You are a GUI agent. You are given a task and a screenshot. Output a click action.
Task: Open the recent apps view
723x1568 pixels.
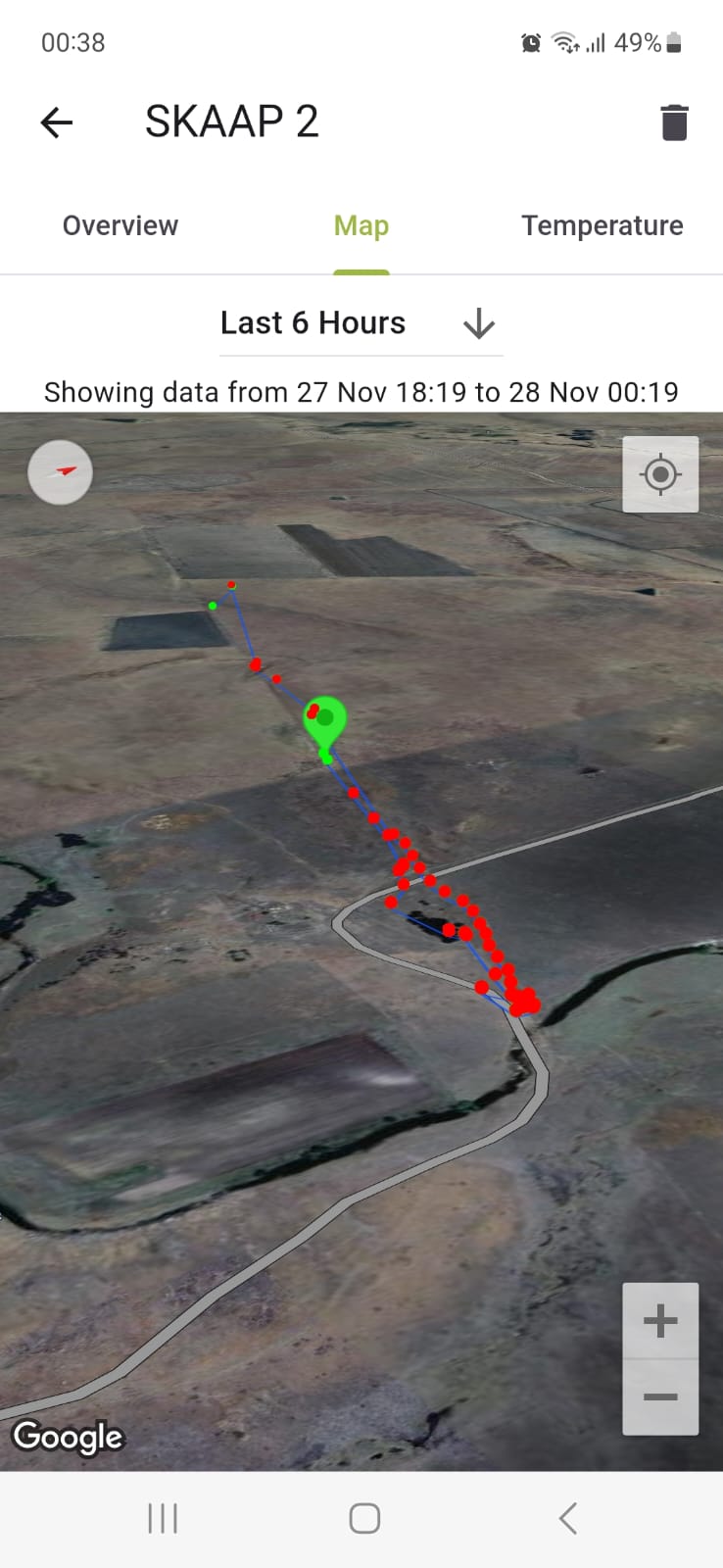(x=163, y=1519)
